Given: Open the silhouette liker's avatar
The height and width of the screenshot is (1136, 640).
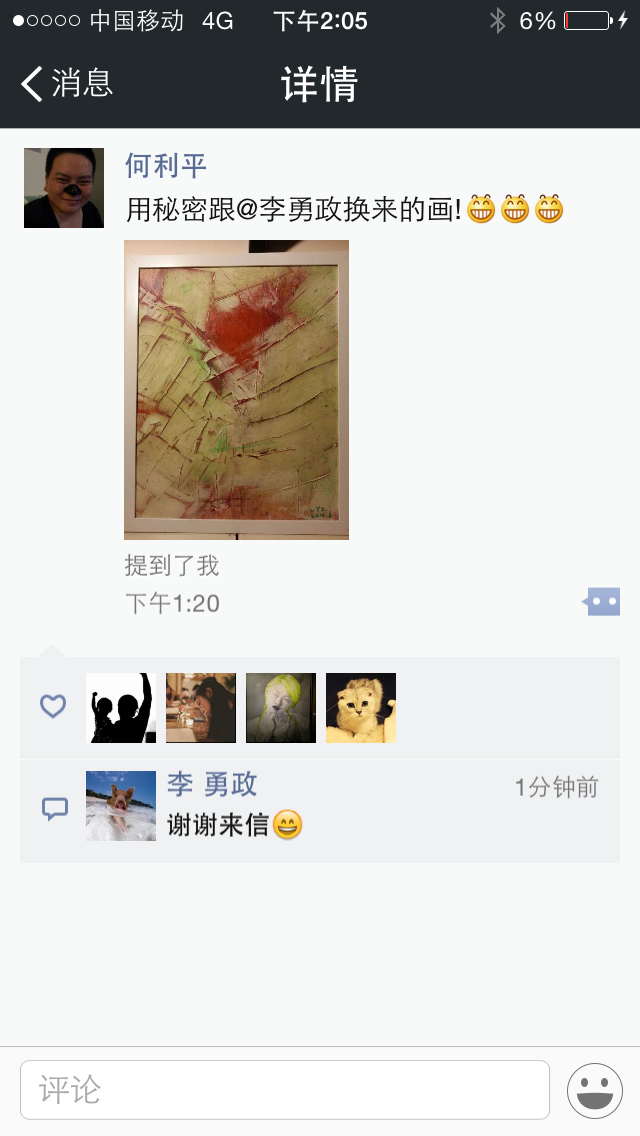Looking at the screenshot, I should [121, 708].
